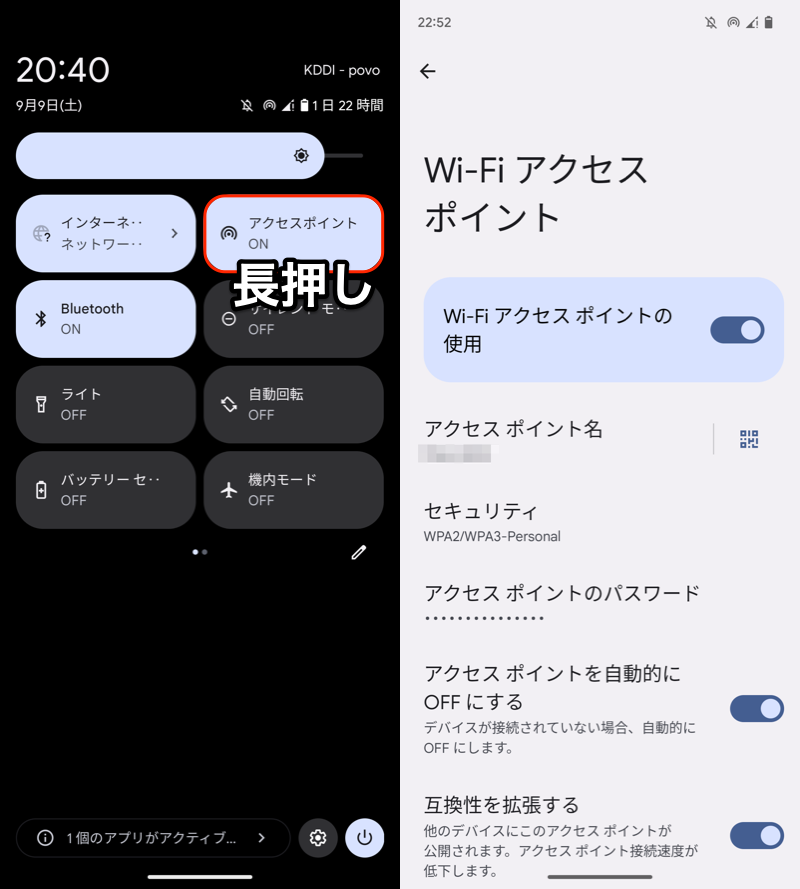The width and height of the screenshot is (800, 889).
Task: Disable アクセス ポイントを自動的に OFF にする
Action: tap(756, 709)
